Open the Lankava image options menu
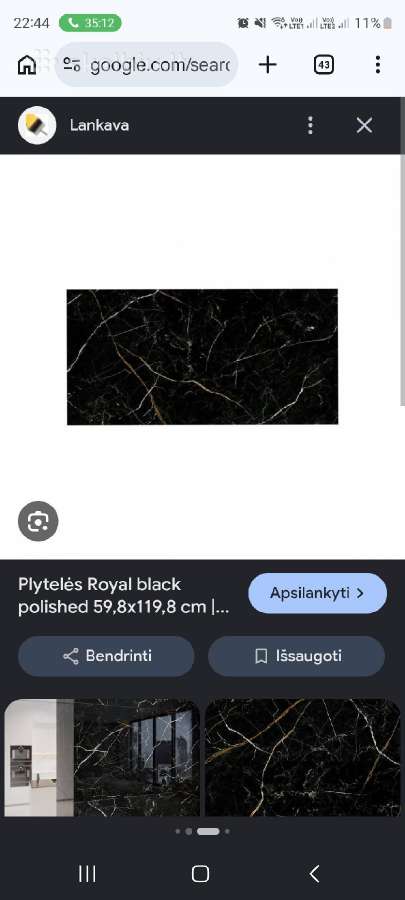This screenshot has width=405, height=900. pos(310,125)
